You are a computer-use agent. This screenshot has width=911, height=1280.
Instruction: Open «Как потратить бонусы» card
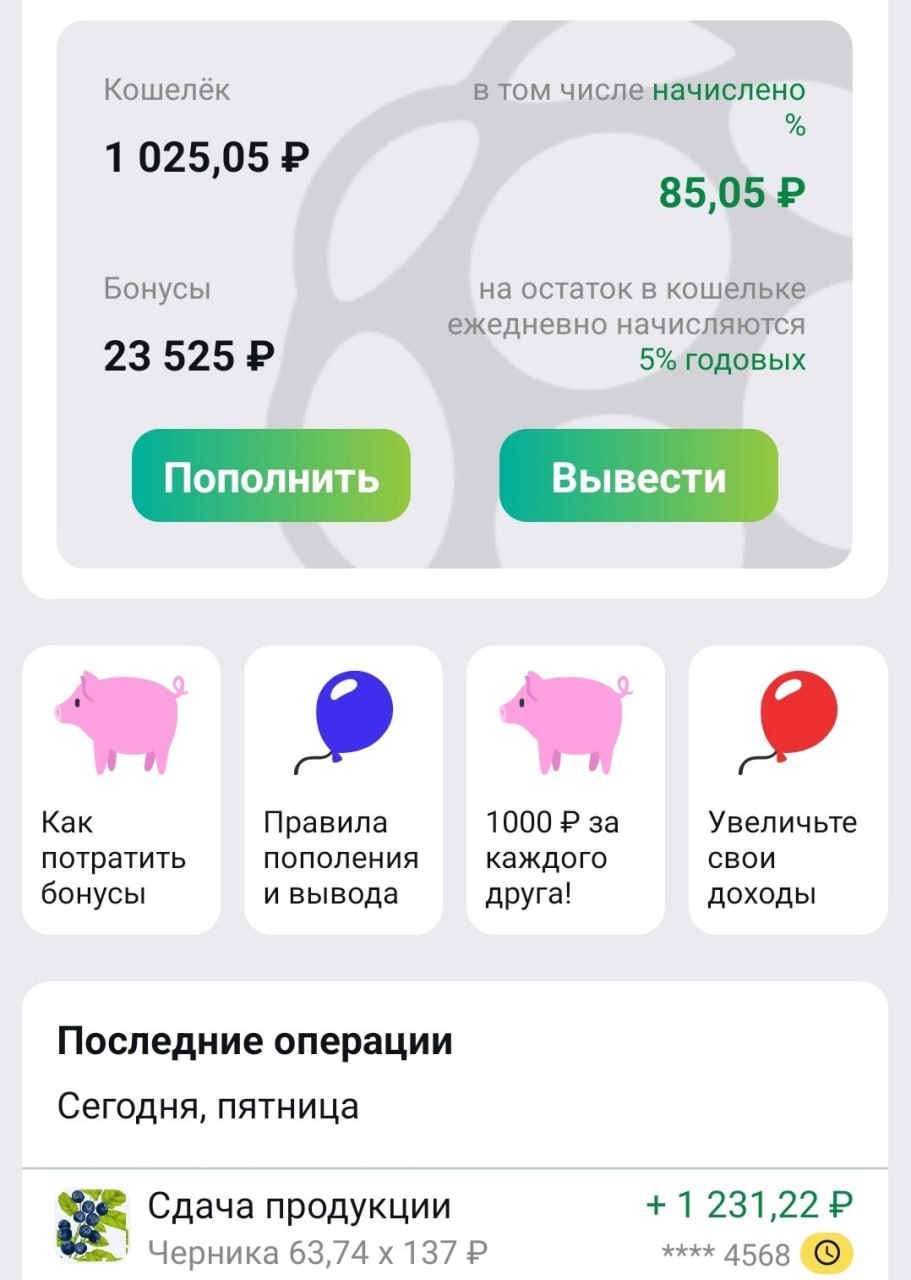click(120, 790)
